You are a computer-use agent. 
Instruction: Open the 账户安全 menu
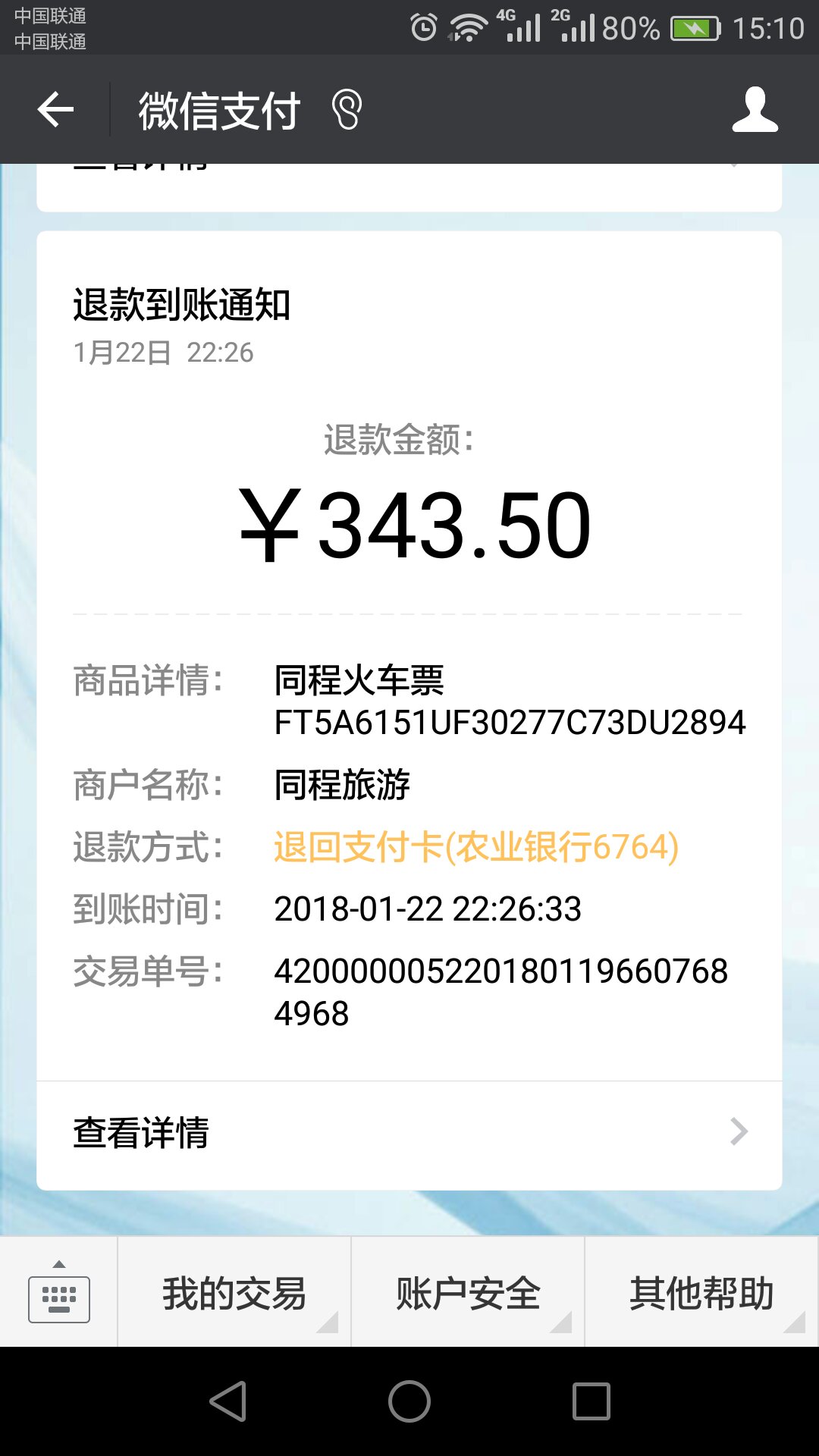pyautogui.click(x=468, y=1293)
